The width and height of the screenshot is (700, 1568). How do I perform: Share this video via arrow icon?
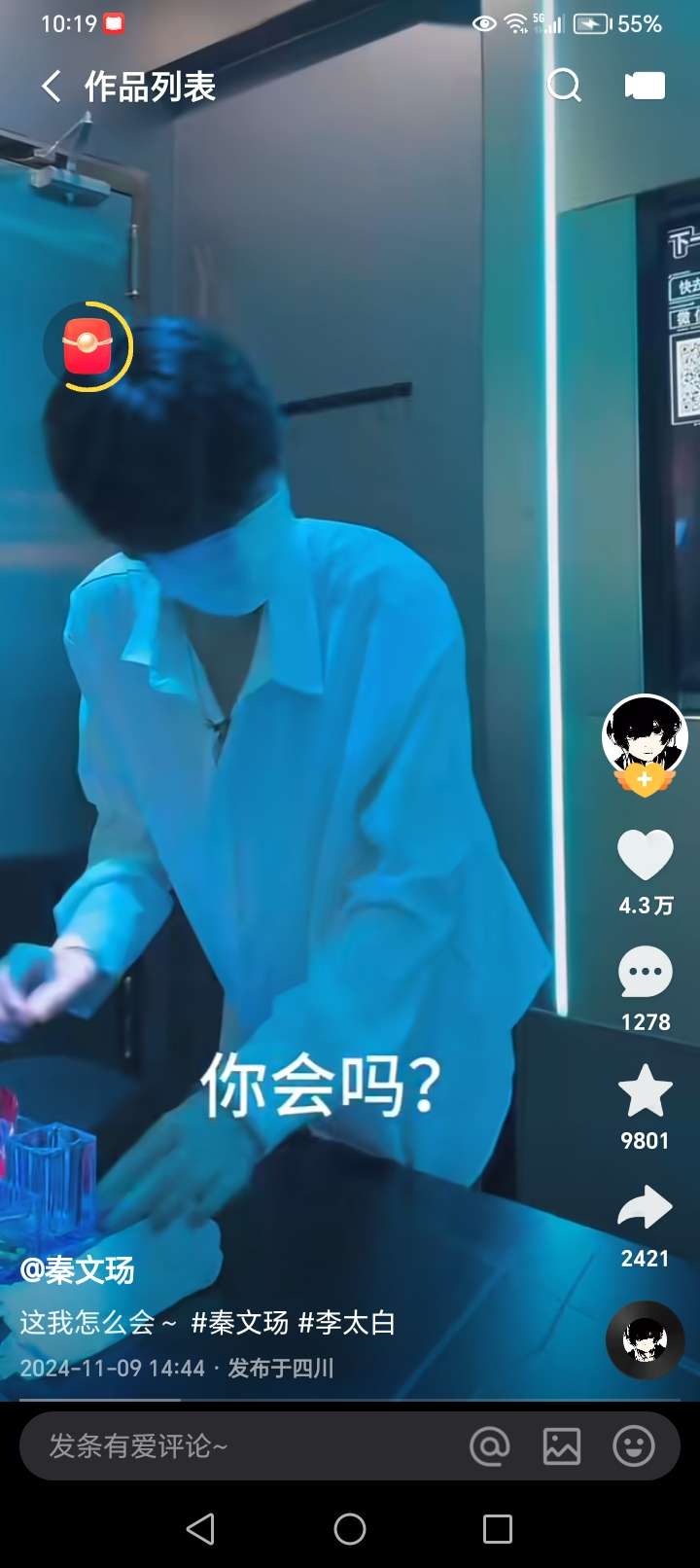(x=646, y=1208)
